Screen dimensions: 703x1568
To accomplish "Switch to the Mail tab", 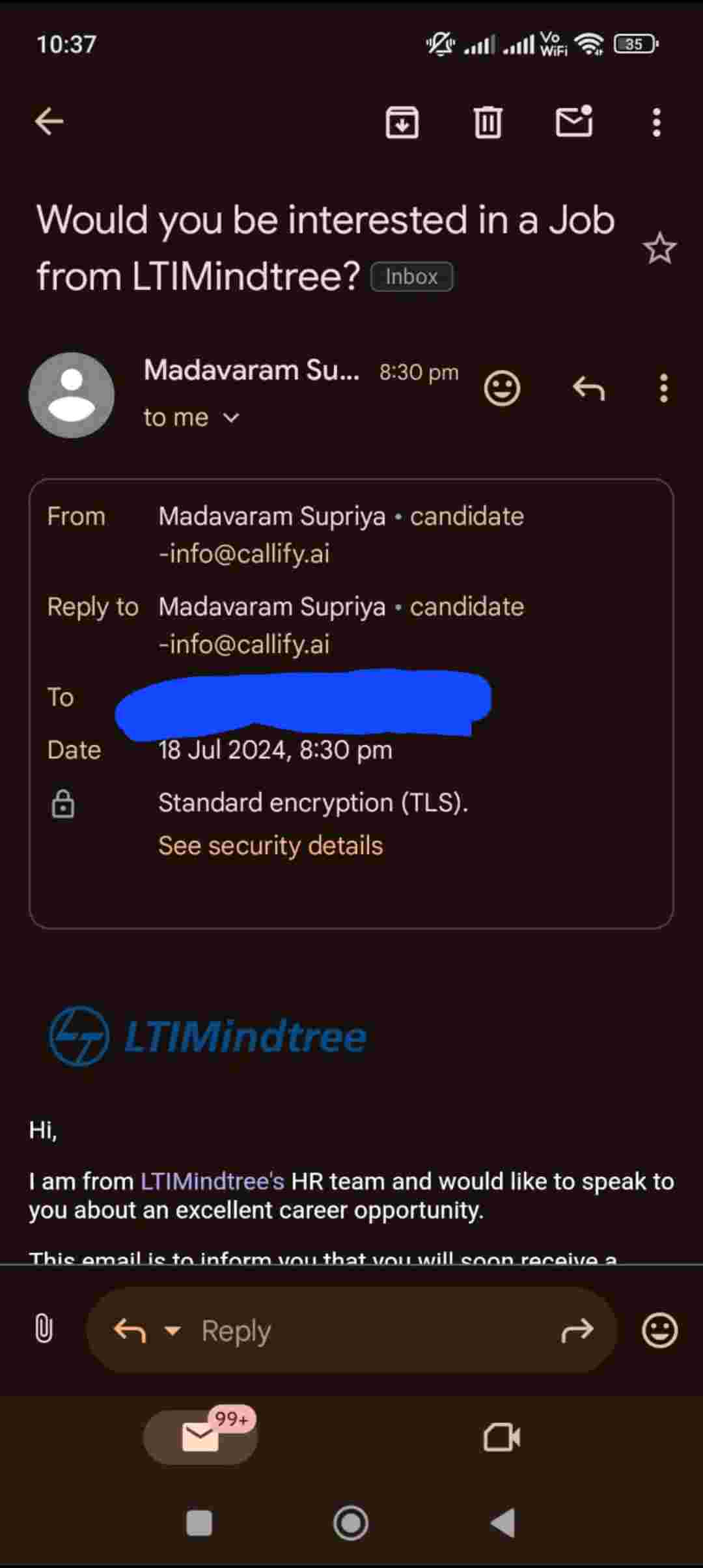I will 200,1437.
